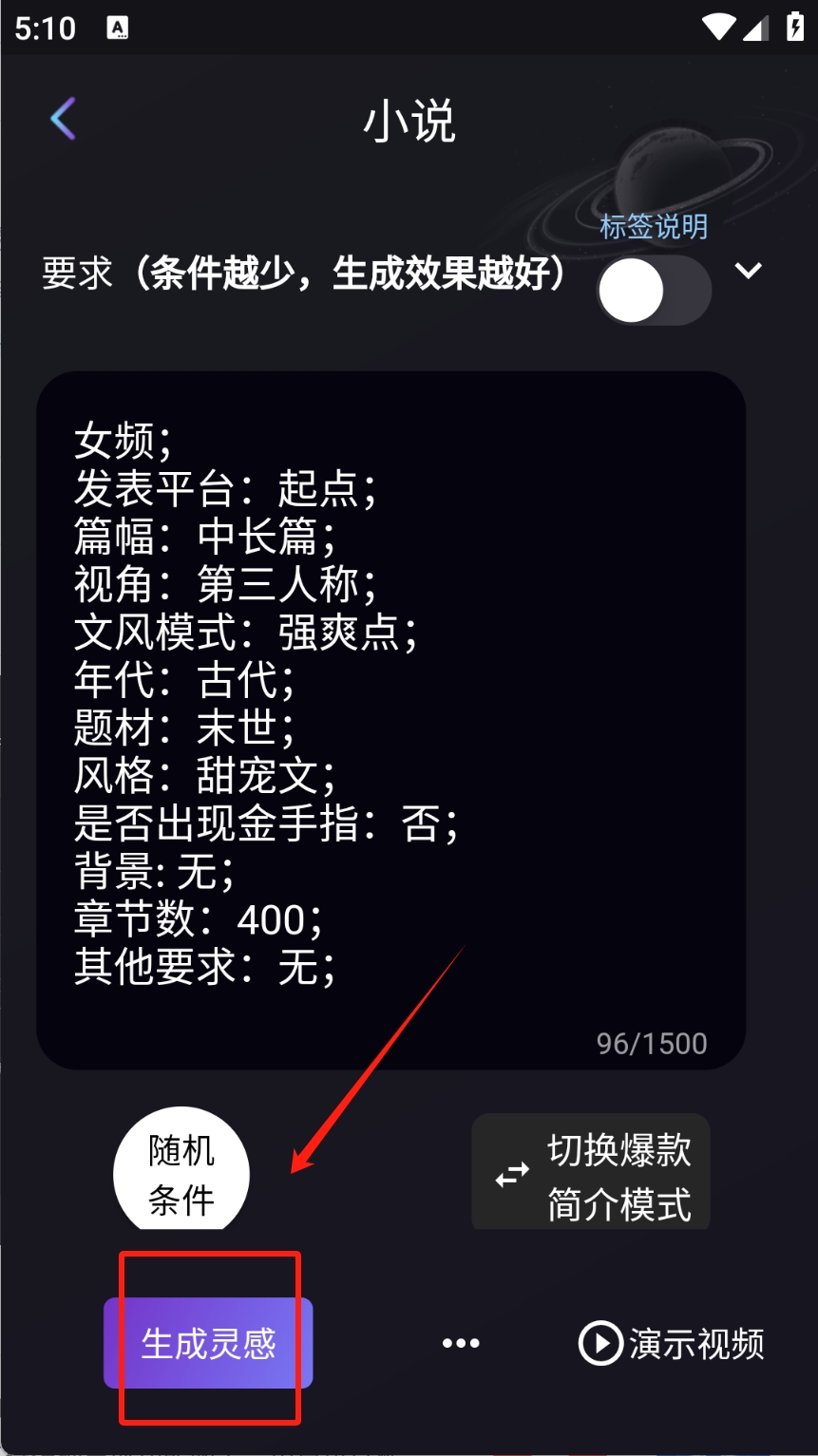Toggle the 标签说明 switch
Image resolution: width=818 pixels, height=1456 pixels.
point(654,291)
